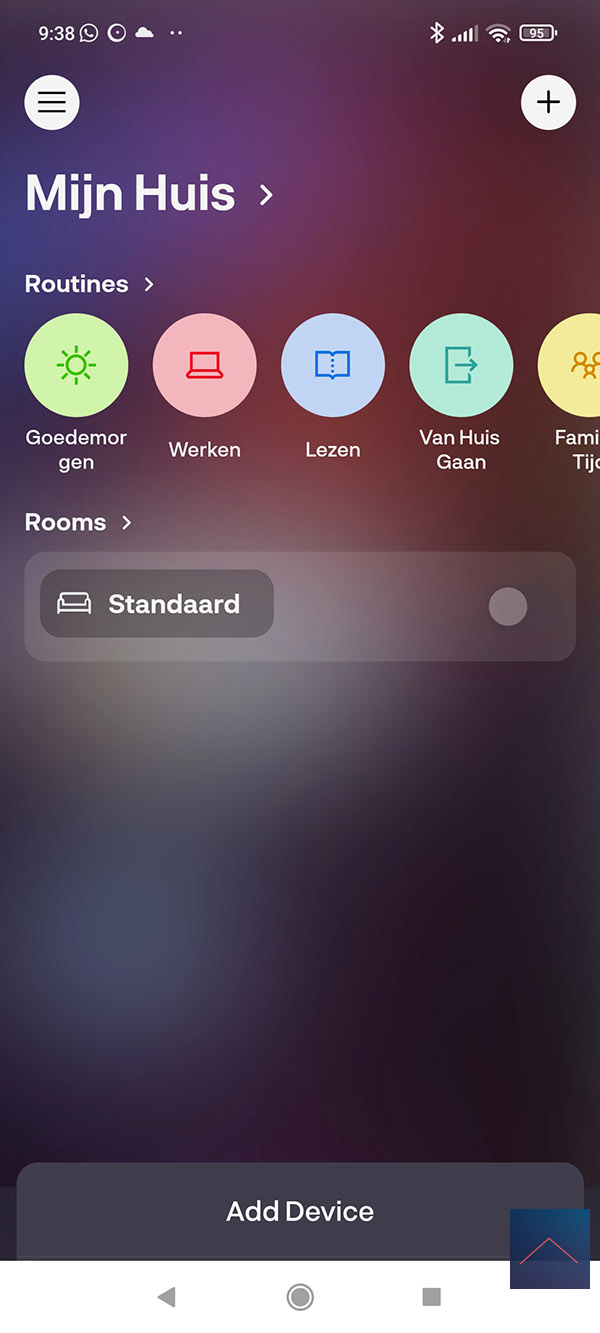This screenshot has height=1333, width=600.
Task: Go back with system back button
Action: click(167, 1297)
